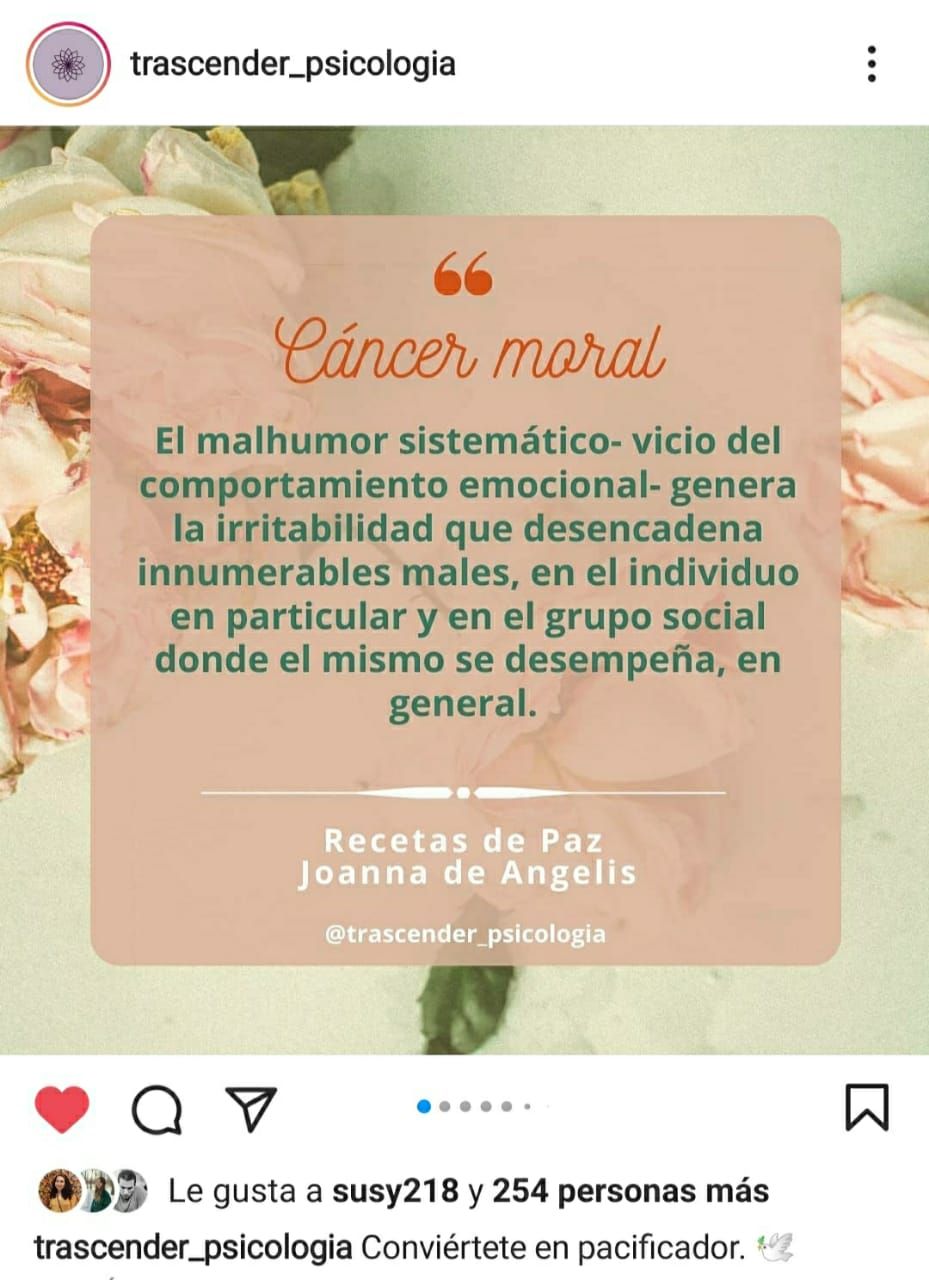Open the comment icon to comment
This screenshot has width=929, height=1280.
(158, 1107)
